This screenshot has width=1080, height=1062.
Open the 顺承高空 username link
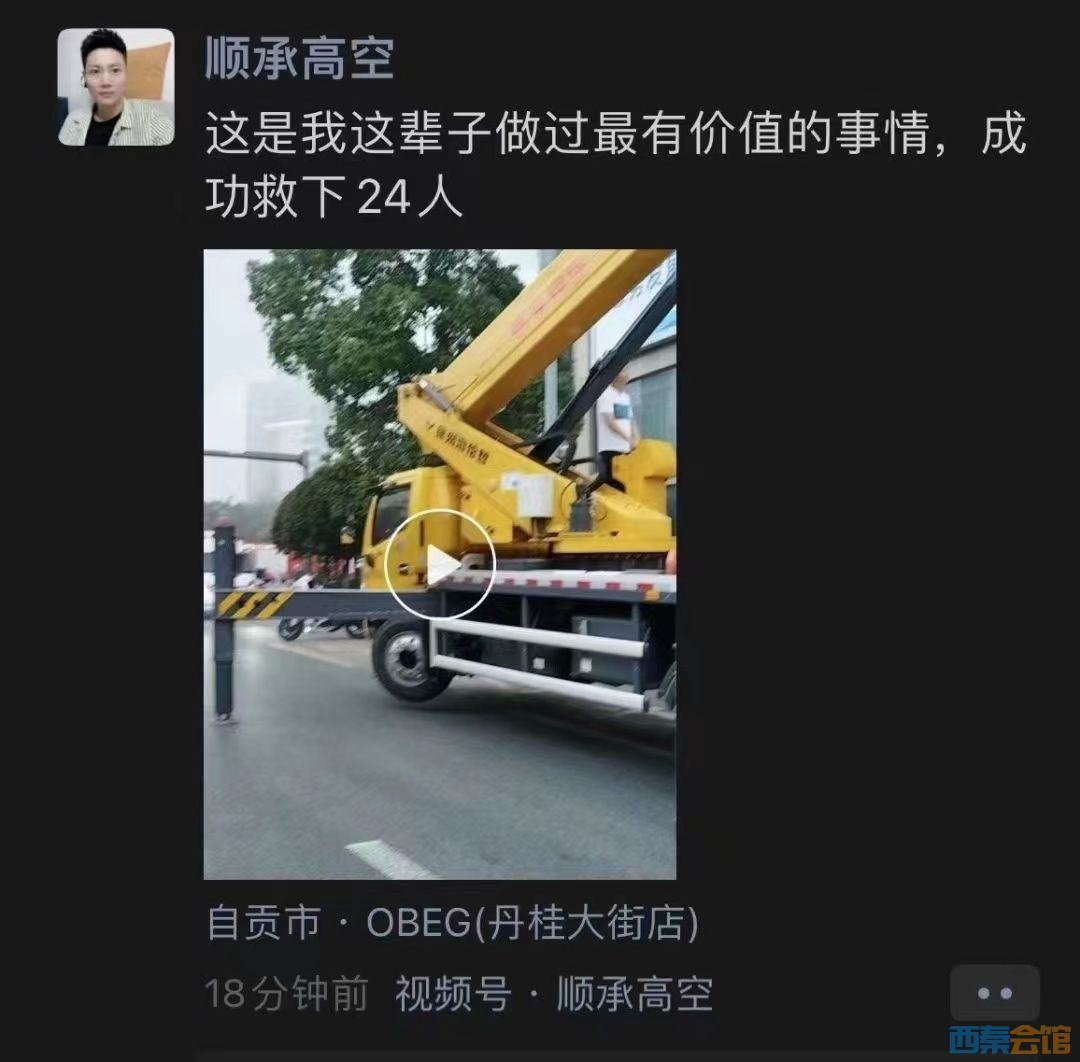299,57
